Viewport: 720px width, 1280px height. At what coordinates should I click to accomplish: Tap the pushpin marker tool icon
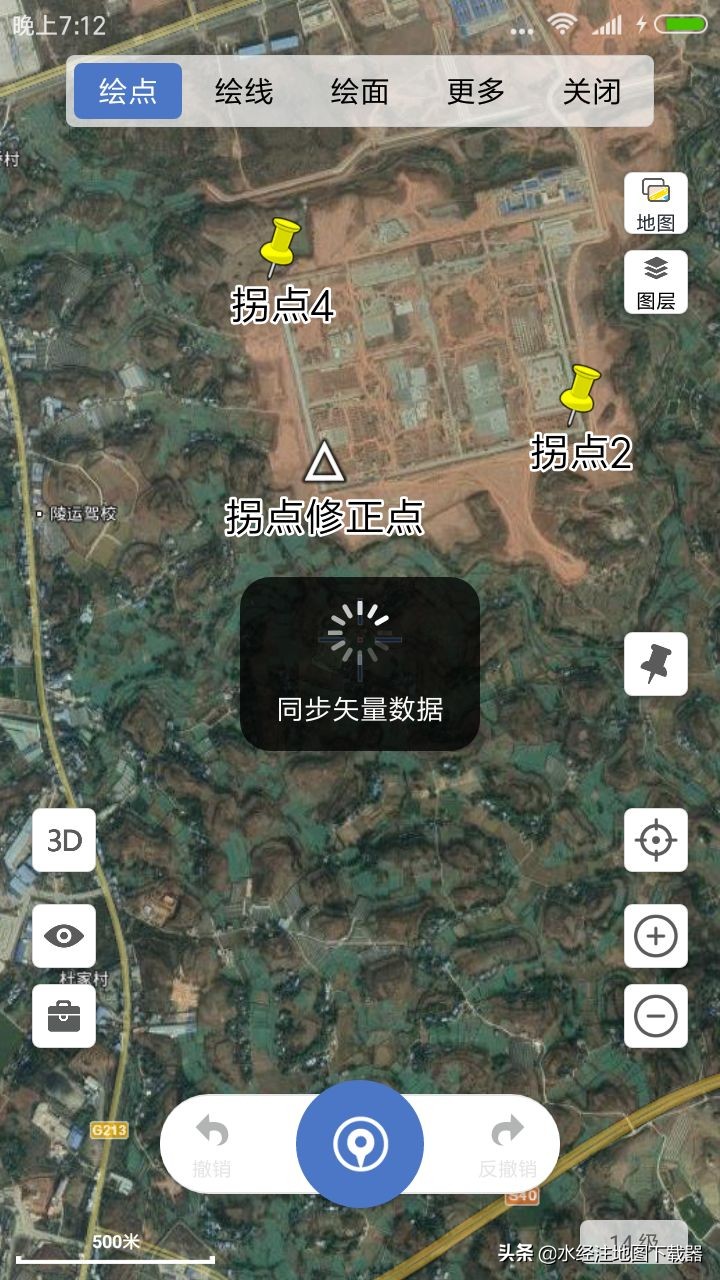point(655,665)
